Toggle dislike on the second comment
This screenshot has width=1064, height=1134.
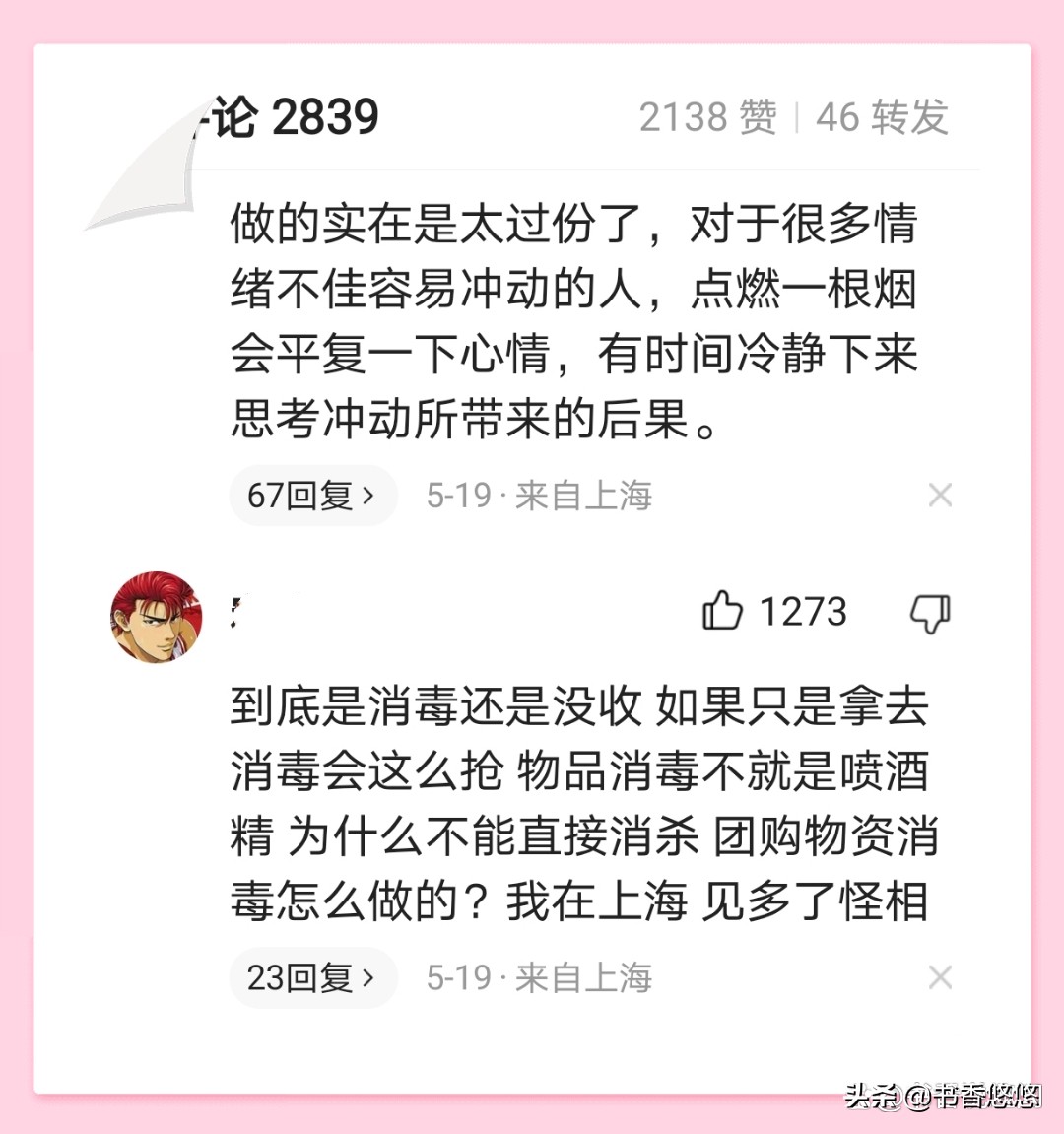[x=927, y=613]
